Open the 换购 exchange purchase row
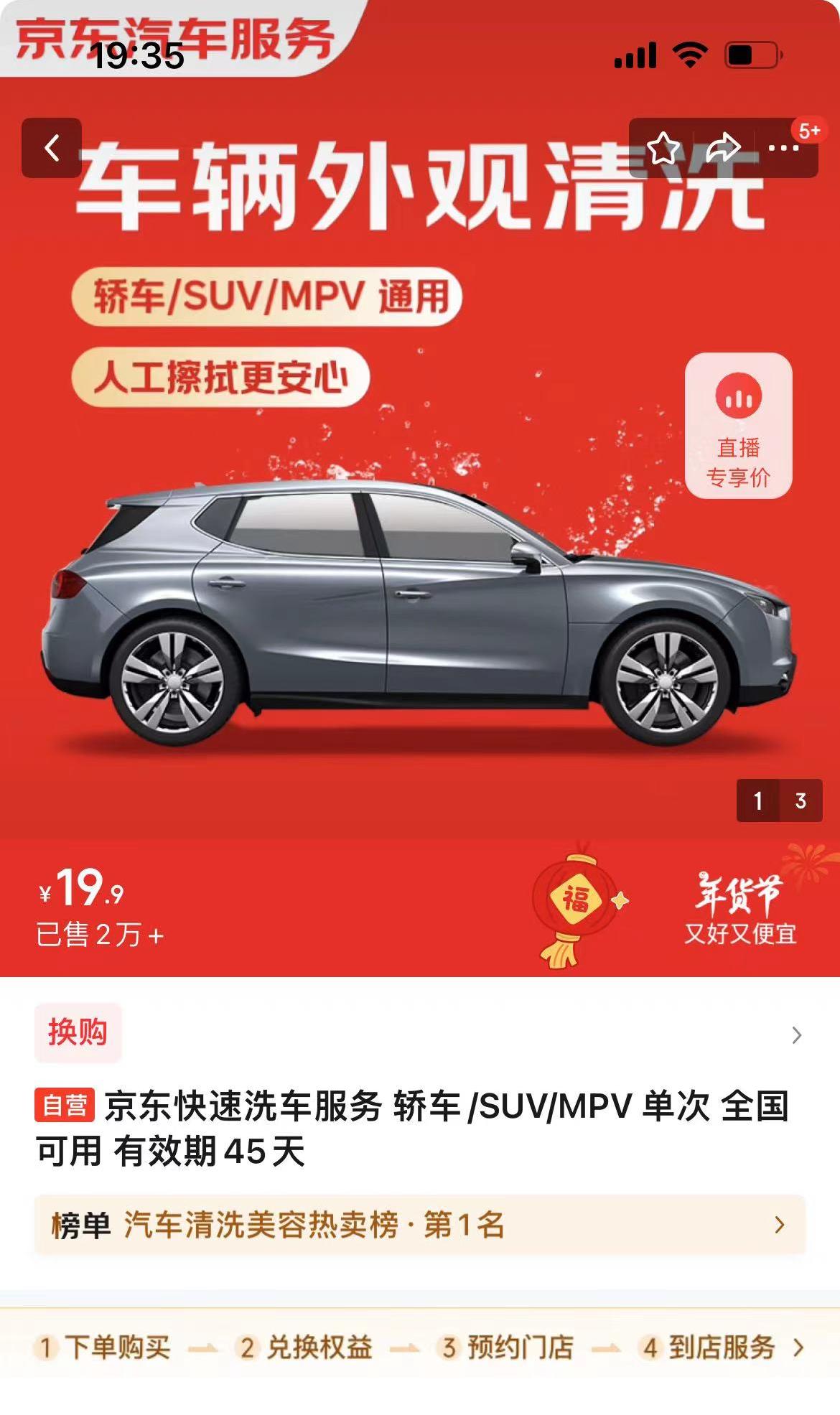Viewport: 840px width, 1415px height. [x=419, y=1034]
